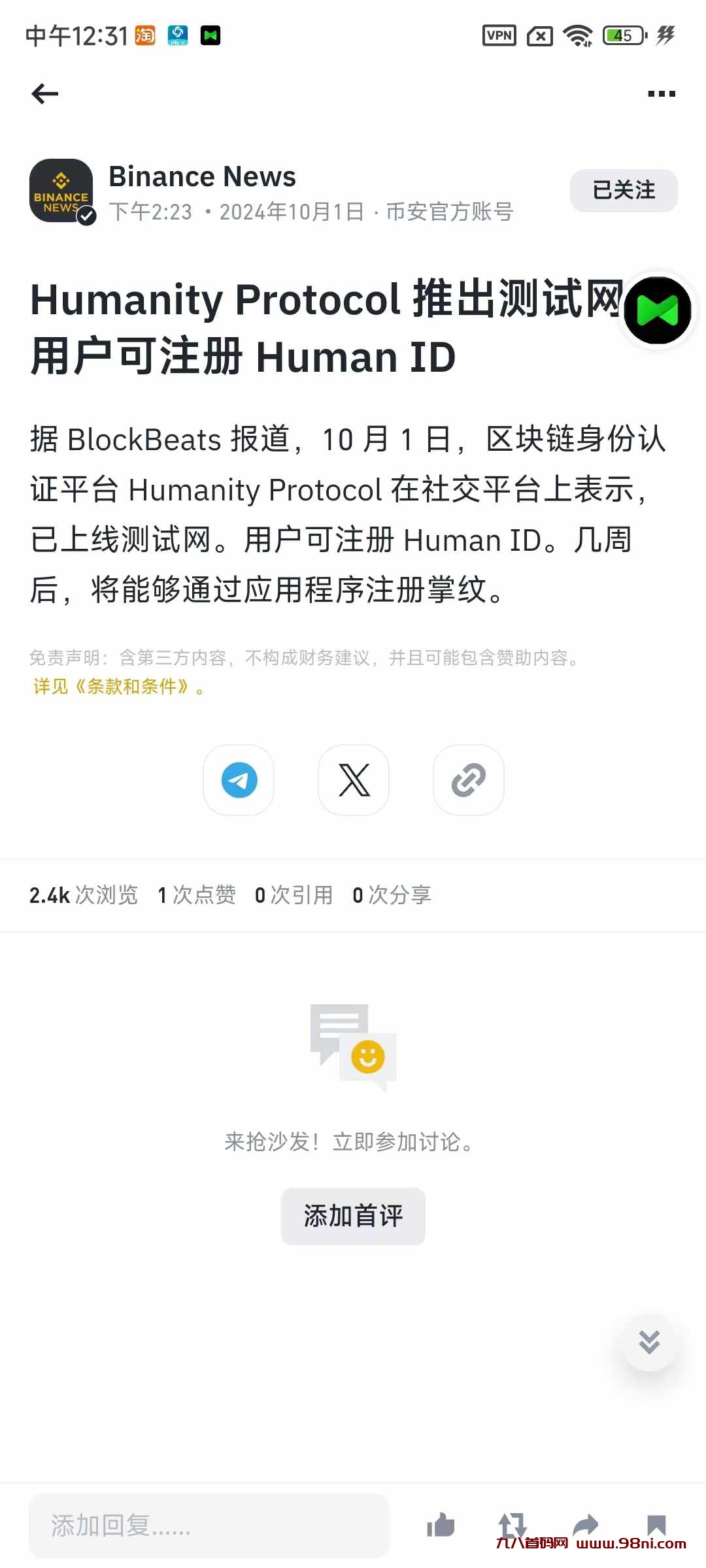Screen dimensions: 706x1568
Task: Open the three-dot options menu
Action: pyautogui.click(x=660, y=93)
